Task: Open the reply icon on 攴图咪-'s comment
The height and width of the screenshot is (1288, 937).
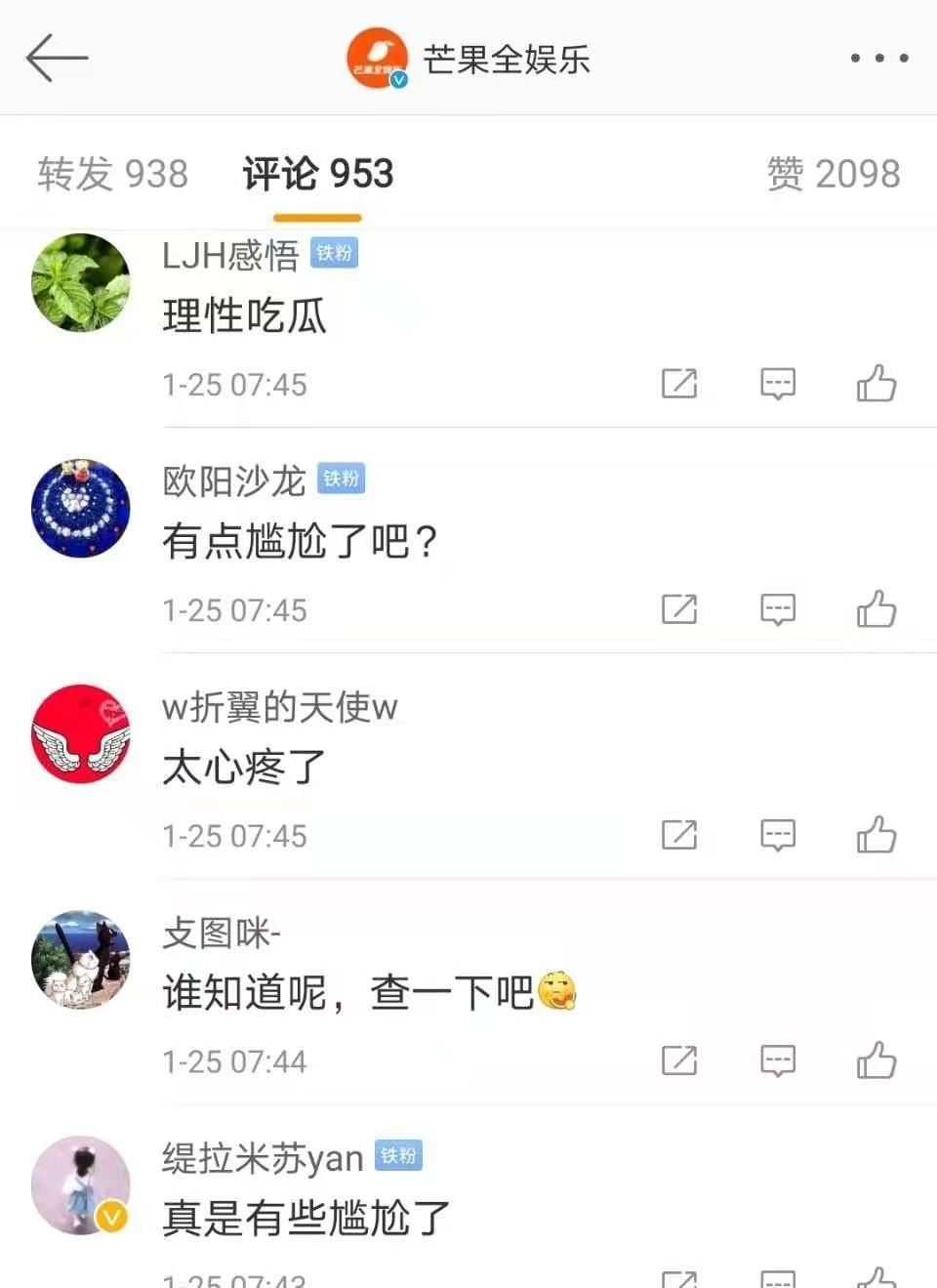Action: pos(778,1060)
